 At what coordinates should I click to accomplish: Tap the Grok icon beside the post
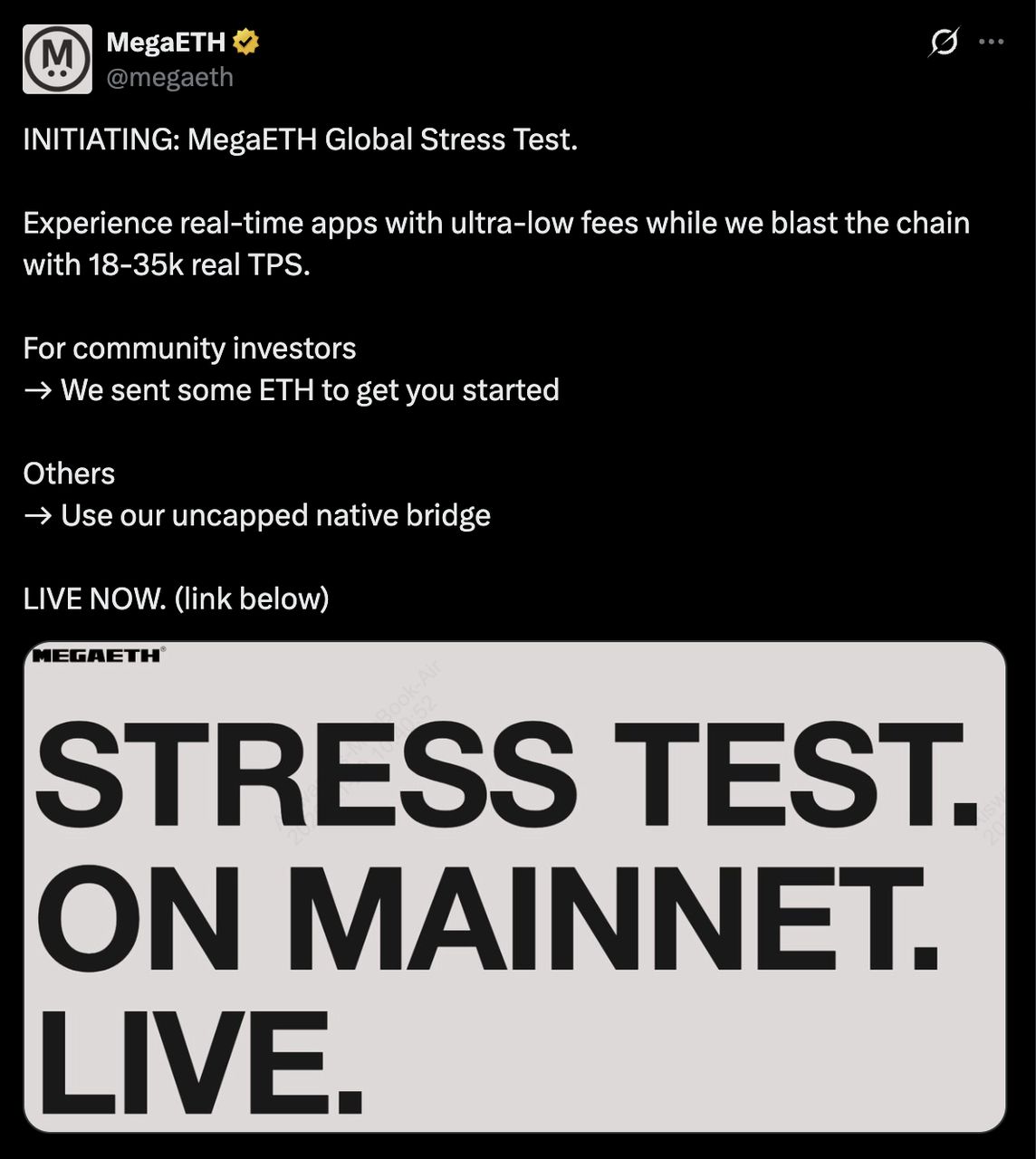click(944, 42)
